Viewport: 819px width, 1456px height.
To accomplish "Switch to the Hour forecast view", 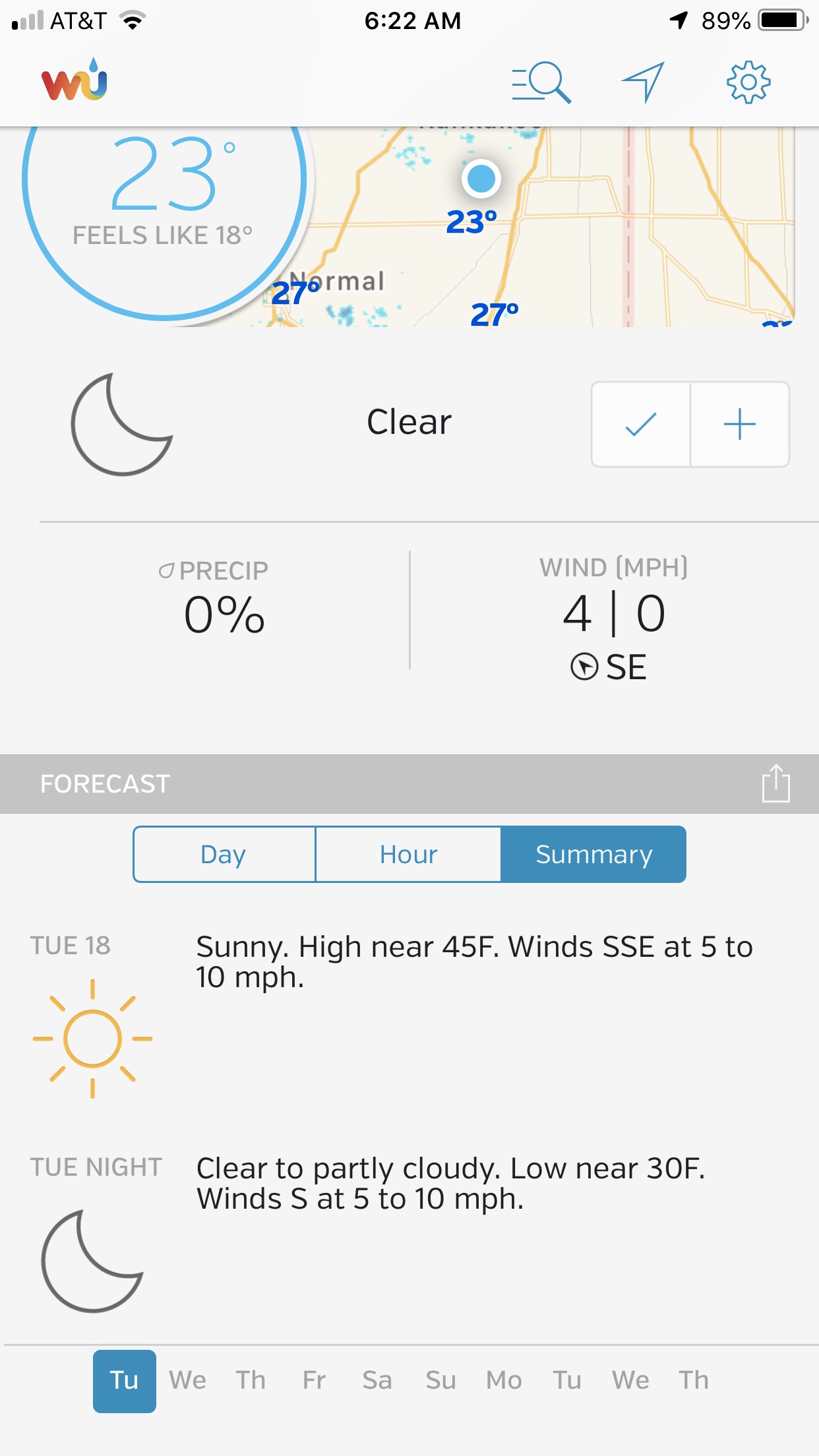I will click(x=408, y=854).
